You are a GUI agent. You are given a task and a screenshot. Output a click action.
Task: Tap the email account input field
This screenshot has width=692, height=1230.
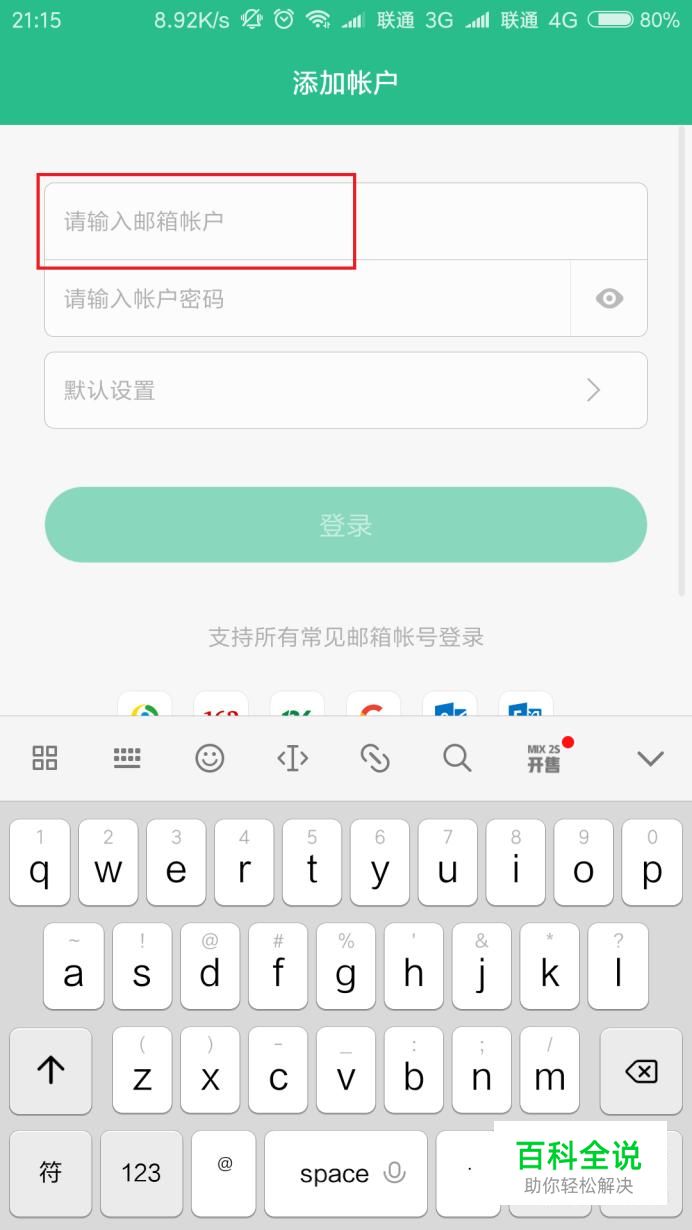(345, 221)
